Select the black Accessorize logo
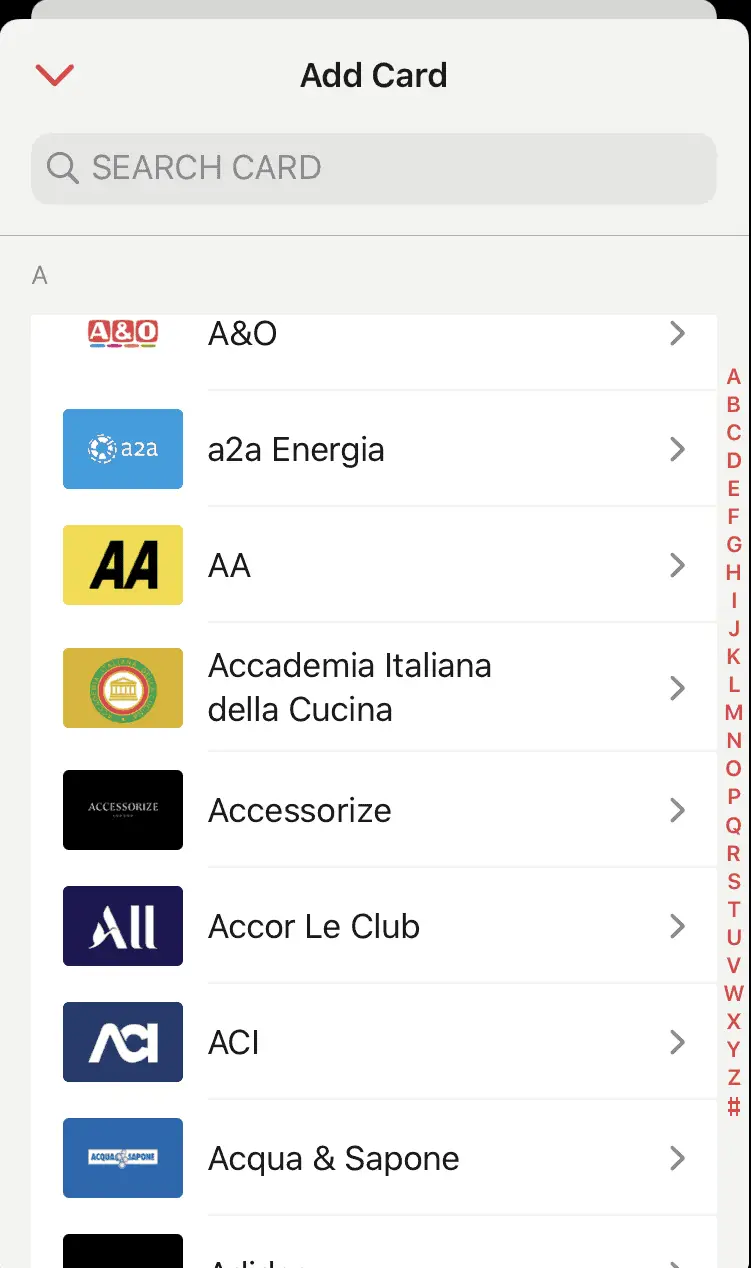751x1268 pixels. click(122, 810)
